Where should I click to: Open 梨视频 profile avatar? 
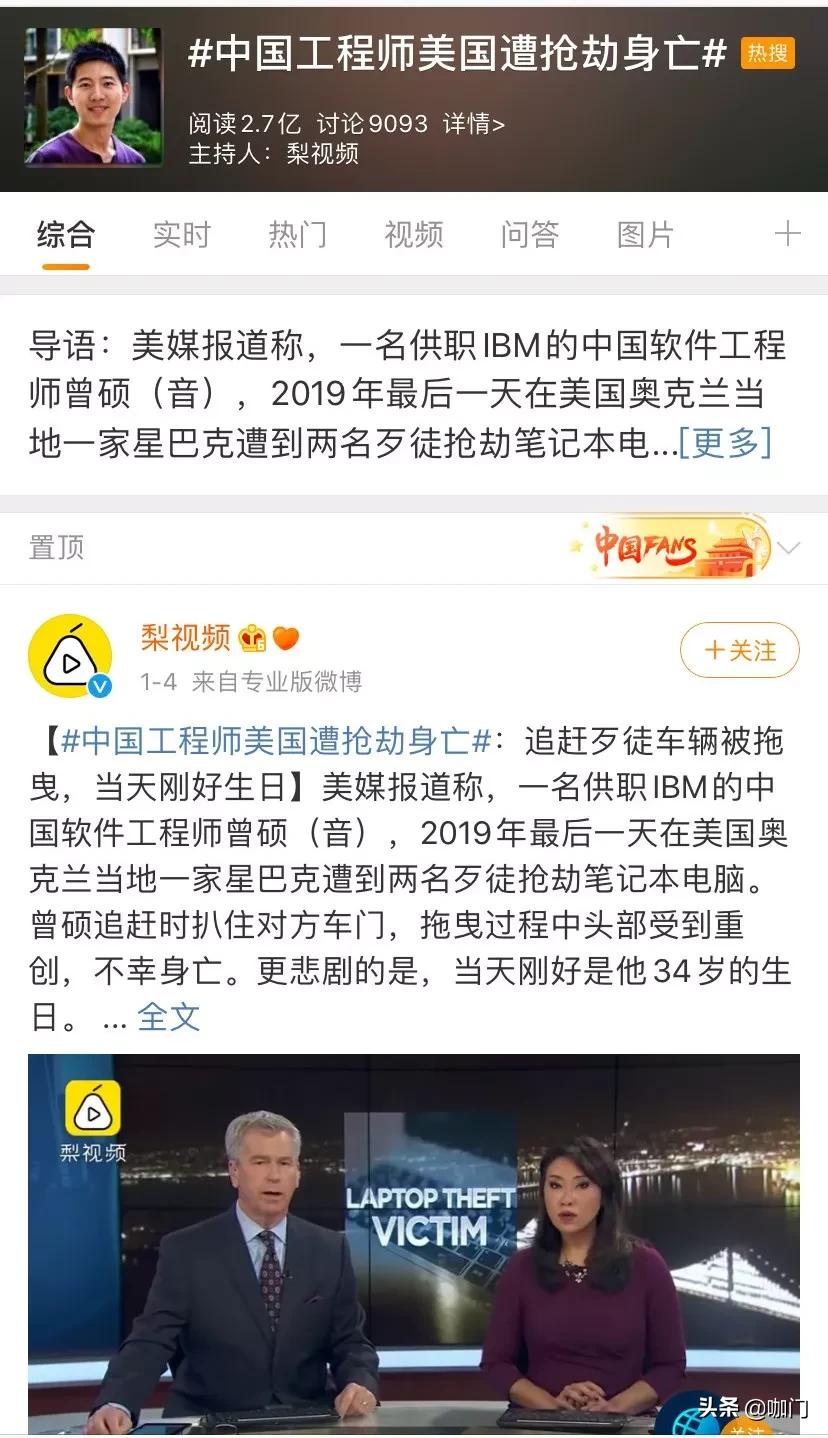(70, 656)
